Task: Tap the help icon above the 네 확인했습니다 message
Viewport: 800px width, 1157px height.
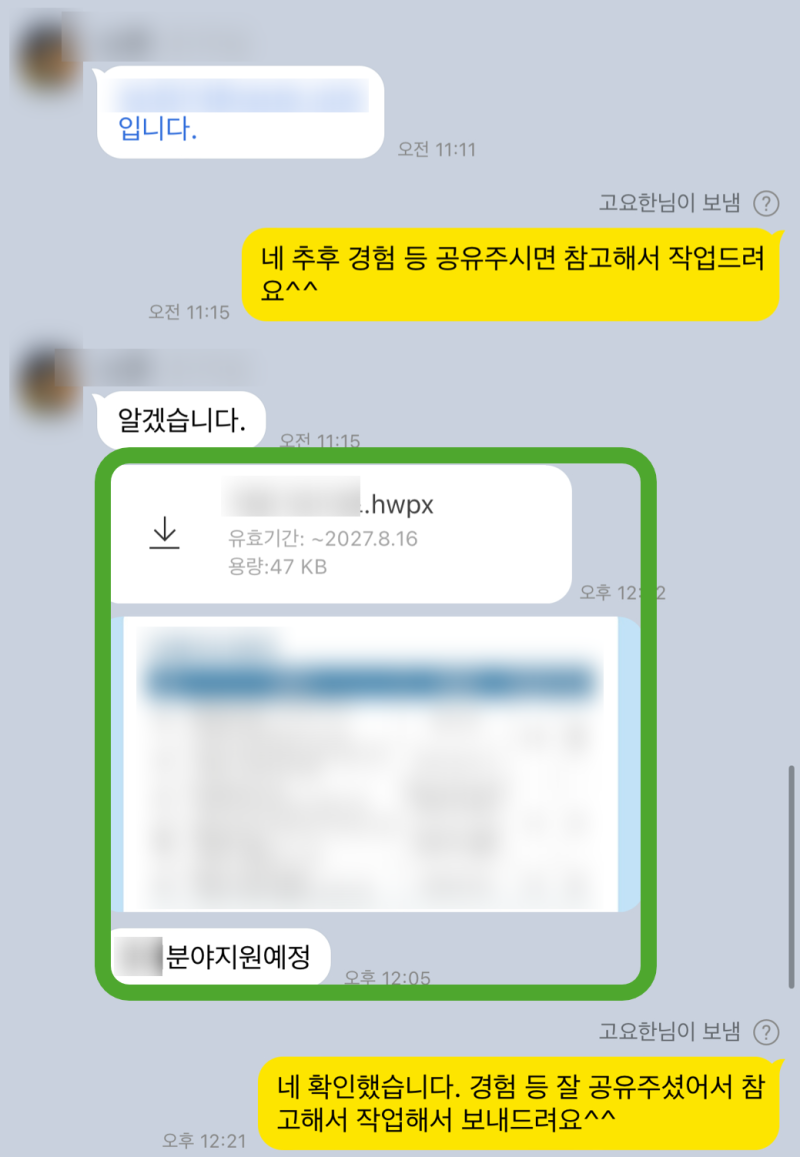Action: (x=766, y=1031)
